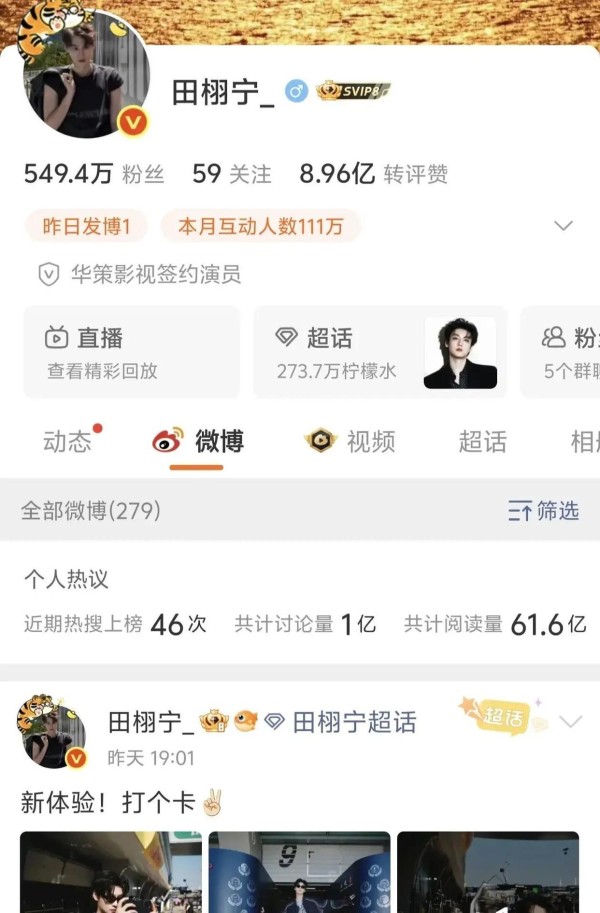Viewport: 600px width, 913px height.
Task: Tap the 昨日发博1 chip
Action: pos(86,226)
